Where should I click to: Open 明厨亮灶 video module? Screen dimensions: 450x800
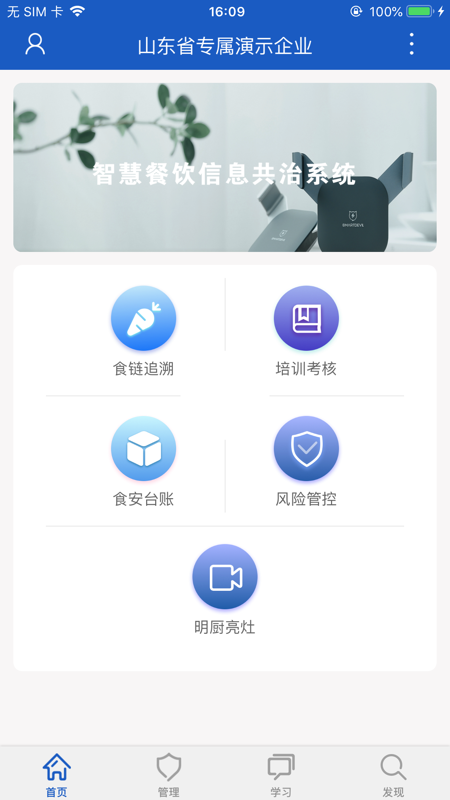pos(225,590)
